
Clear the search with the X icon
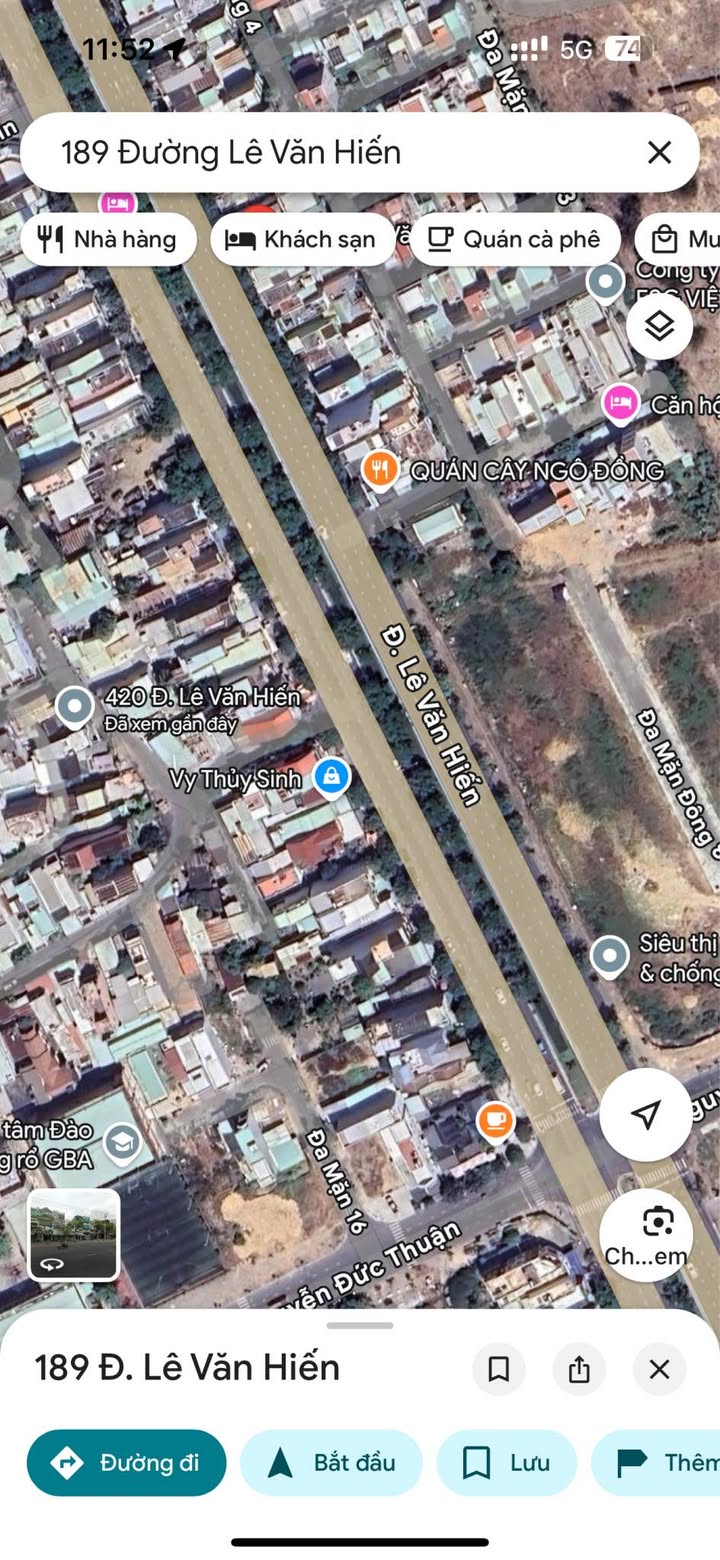pyautogui.click(x=659, y=152)
